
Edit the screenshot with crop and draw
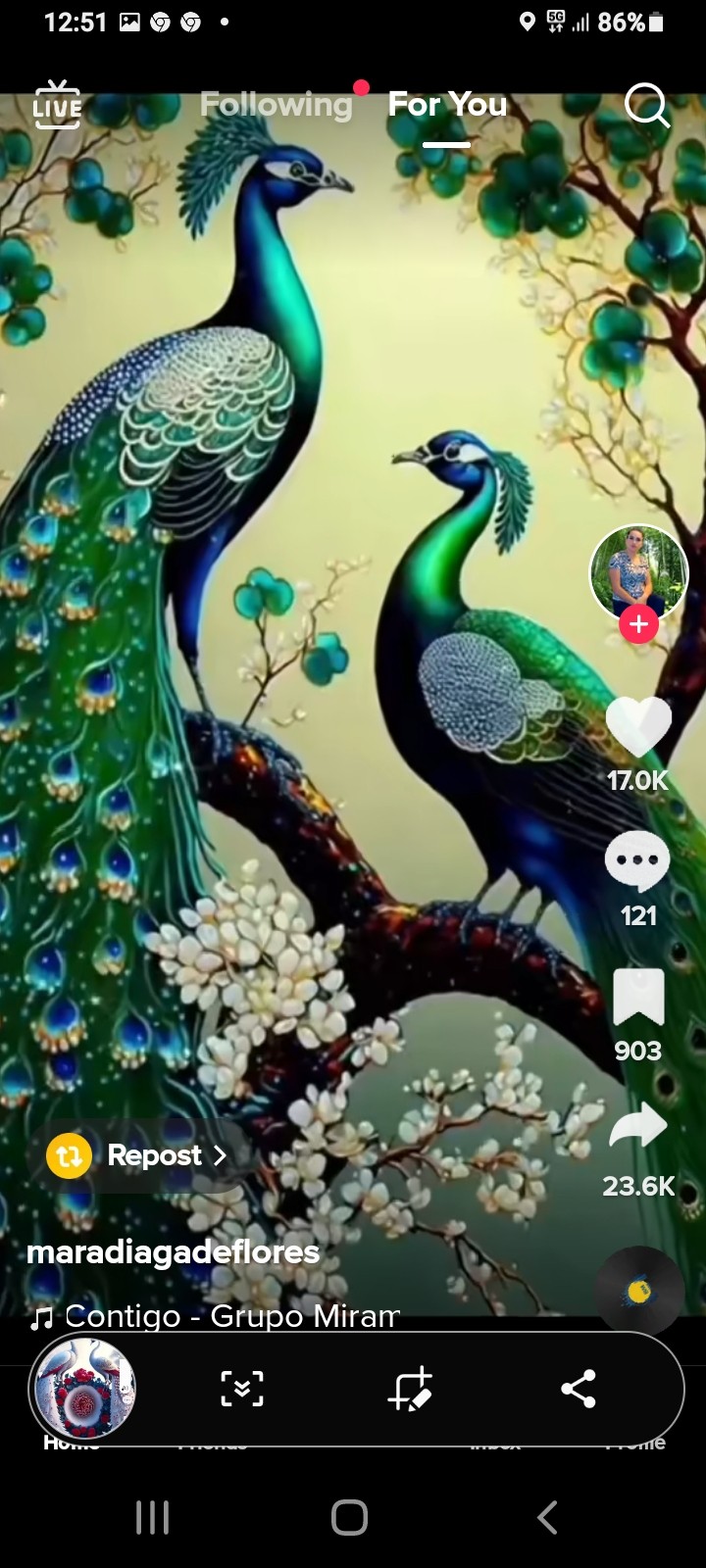click(410, 1389)
